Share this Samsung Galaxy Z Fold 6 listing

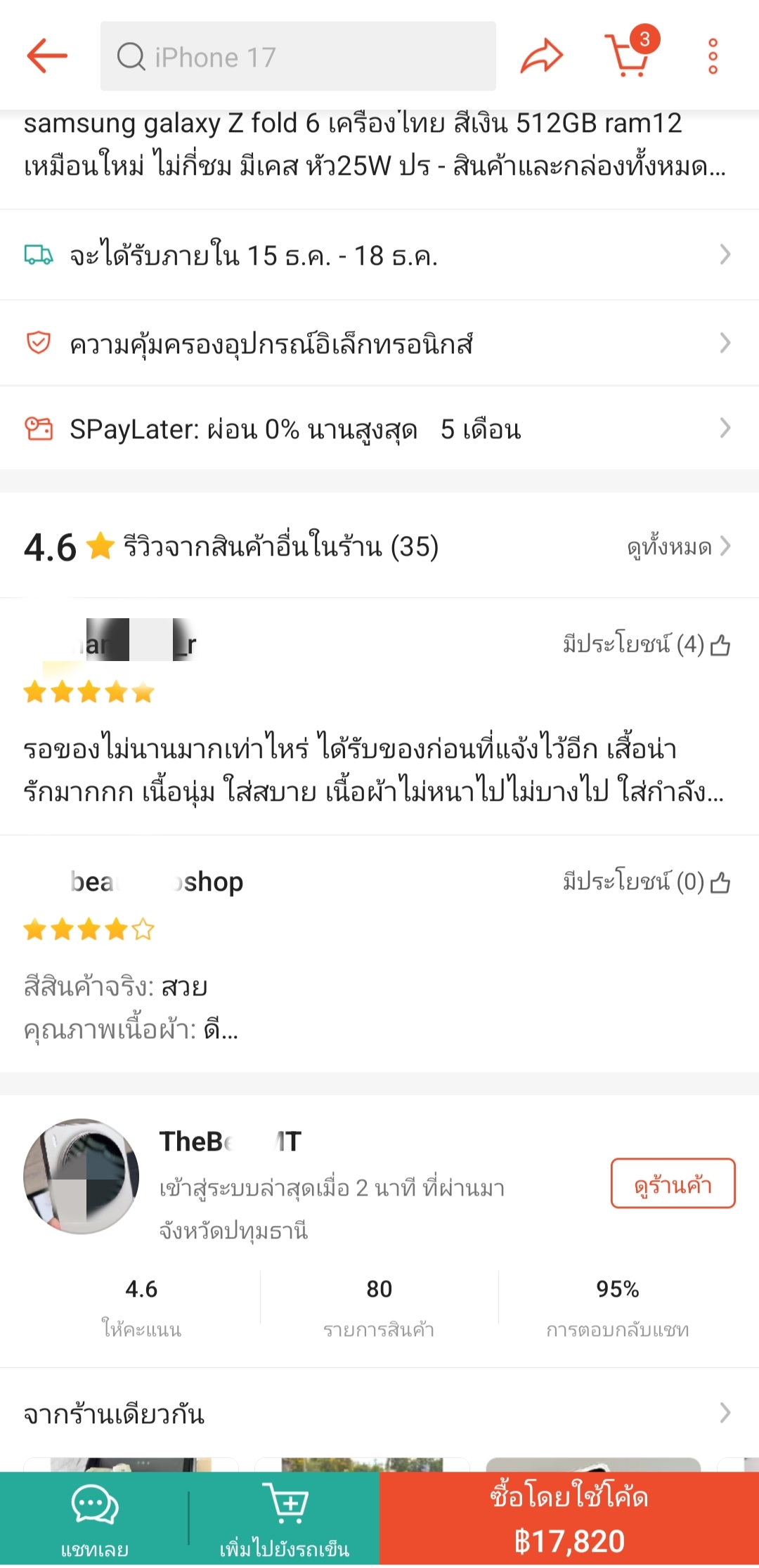[541, 56]
